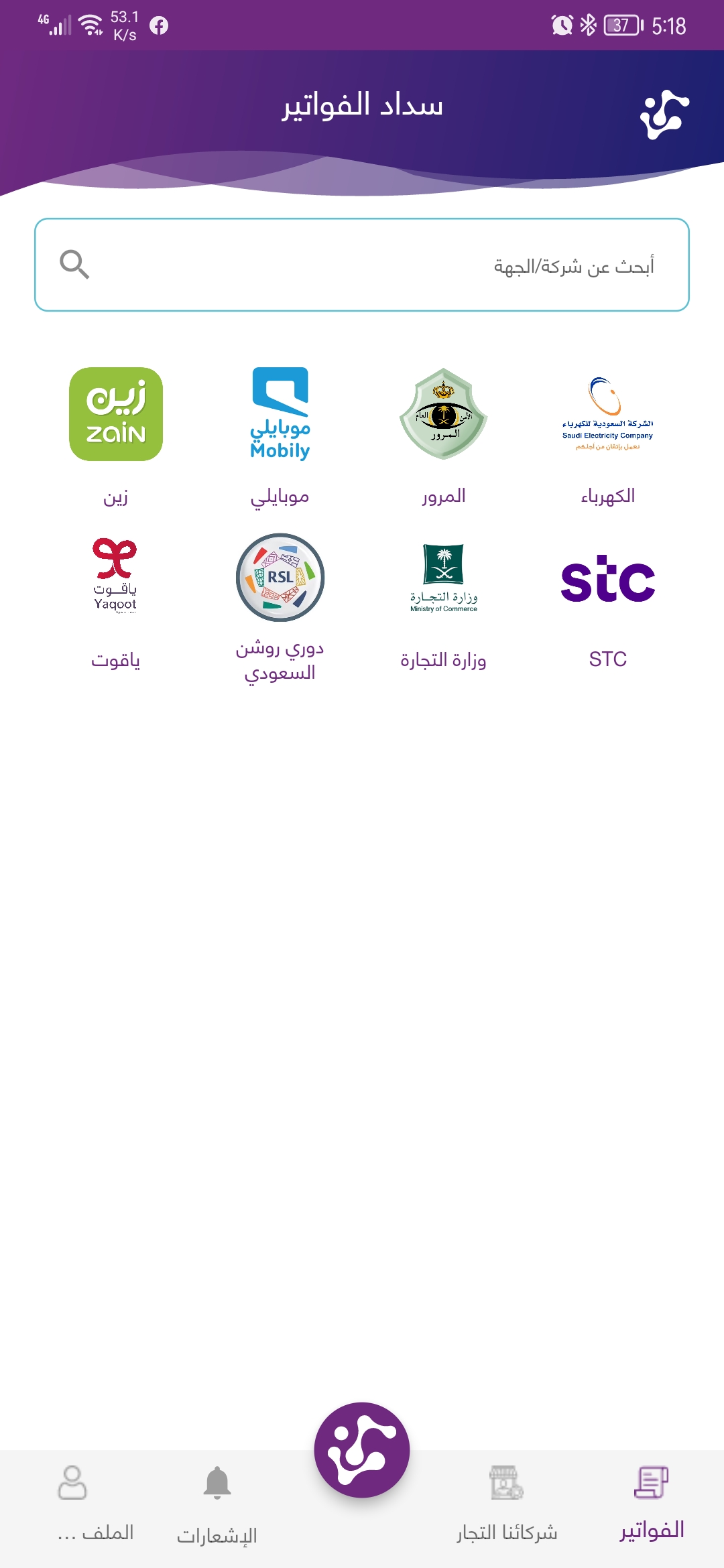Open Zain bill payment
724x1568 pixels.
pyautogui.click(x=116, y=415)
